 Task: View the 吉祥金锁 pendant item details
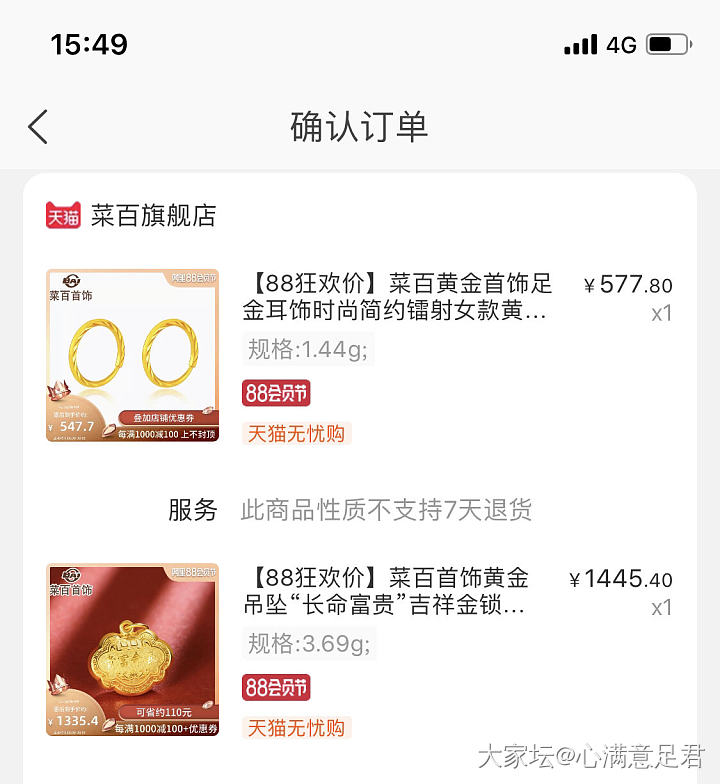coord(390,592)
